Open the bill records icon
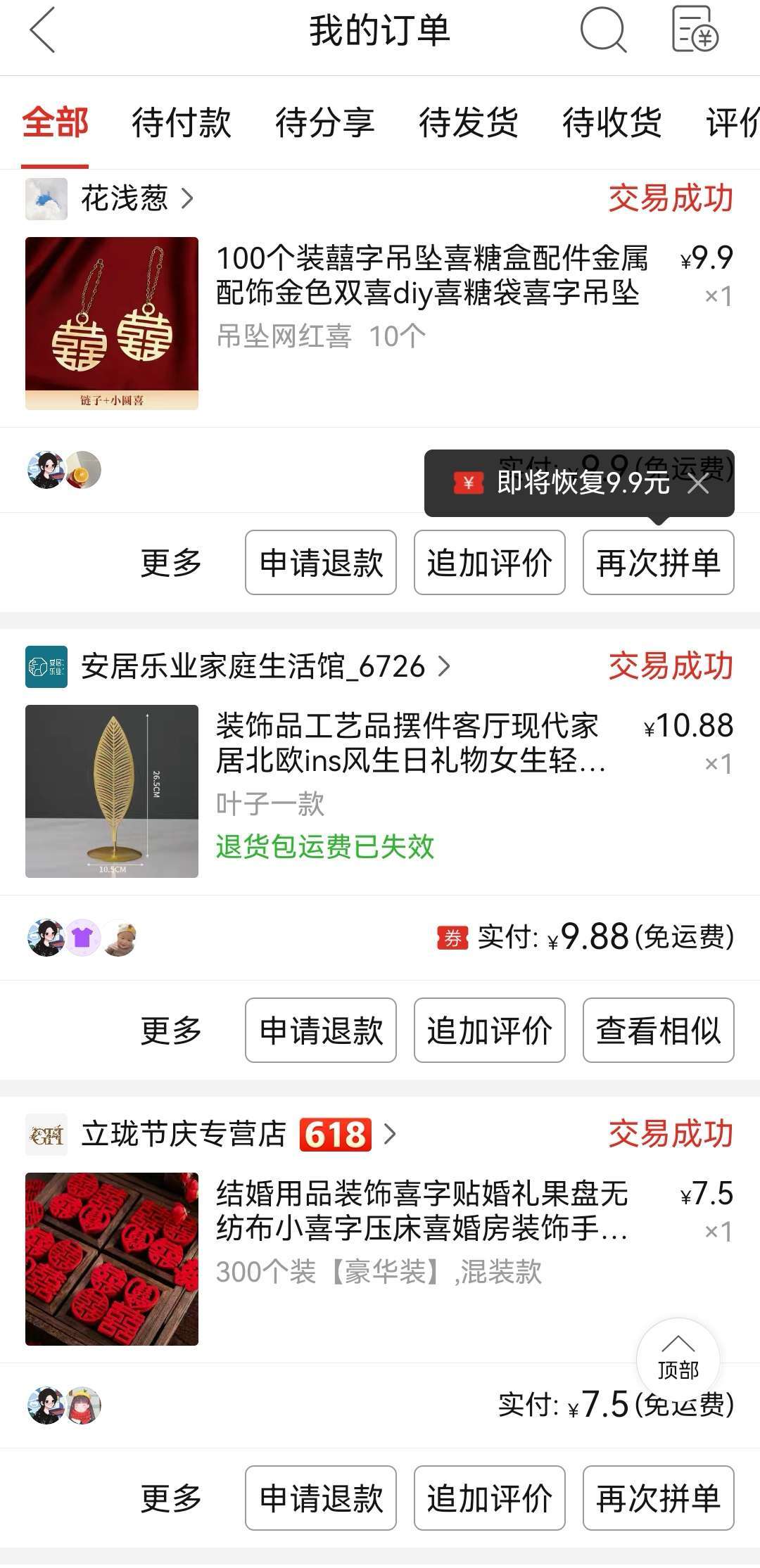This screenshot has height=1568, width=760. [x=695, y=31]
